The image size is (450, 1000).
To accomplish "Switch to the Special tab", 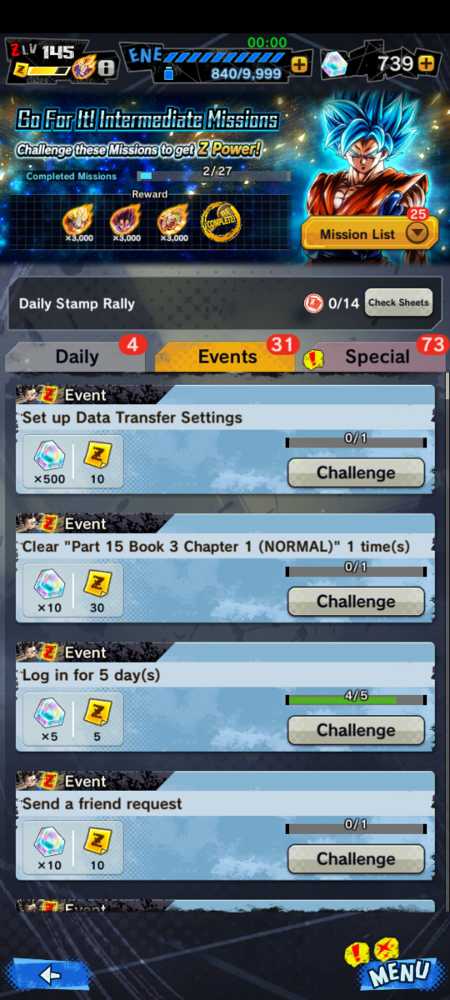I will tap(377, 357).
